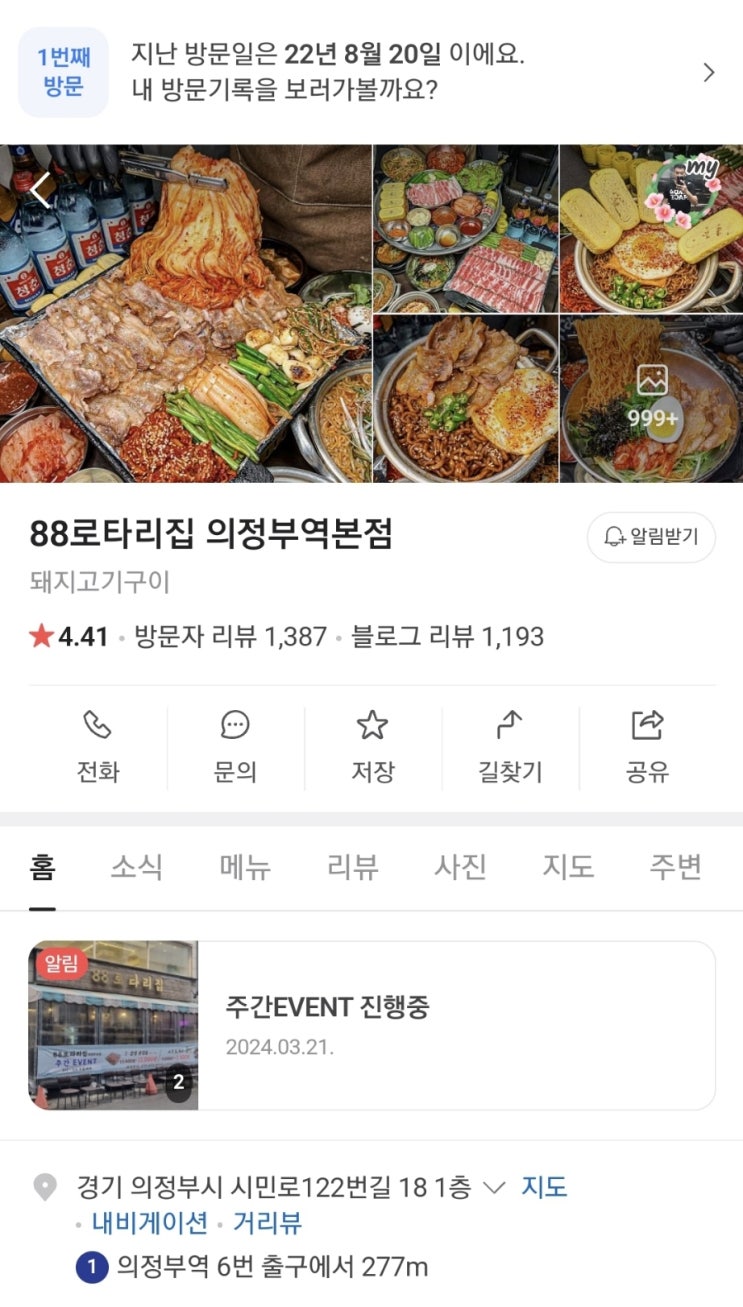The width and height of the screenshot is (743, 1307).
Task: Launch 내비게이션 for this address
Action: (150, 1222)
